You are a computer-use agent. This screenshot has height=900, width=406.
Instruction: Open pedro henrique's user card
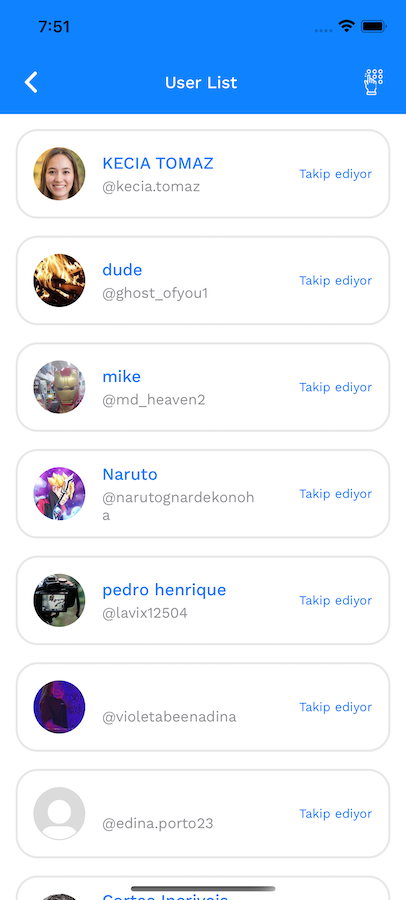click(x=203, y=601)
